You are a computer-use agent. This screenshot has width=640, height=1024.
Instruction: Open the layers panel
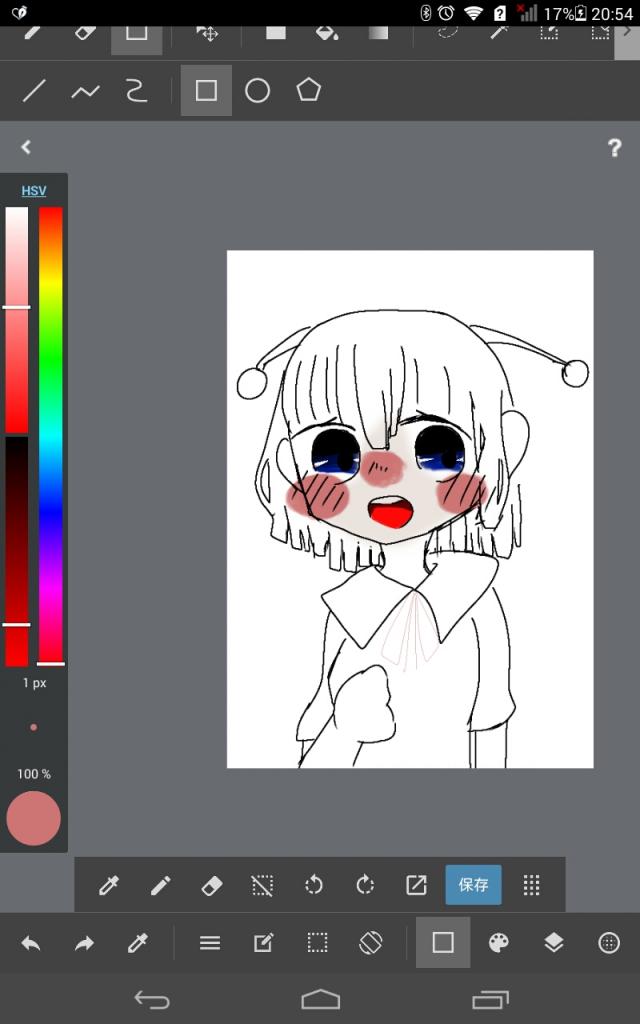pos(553,942)
